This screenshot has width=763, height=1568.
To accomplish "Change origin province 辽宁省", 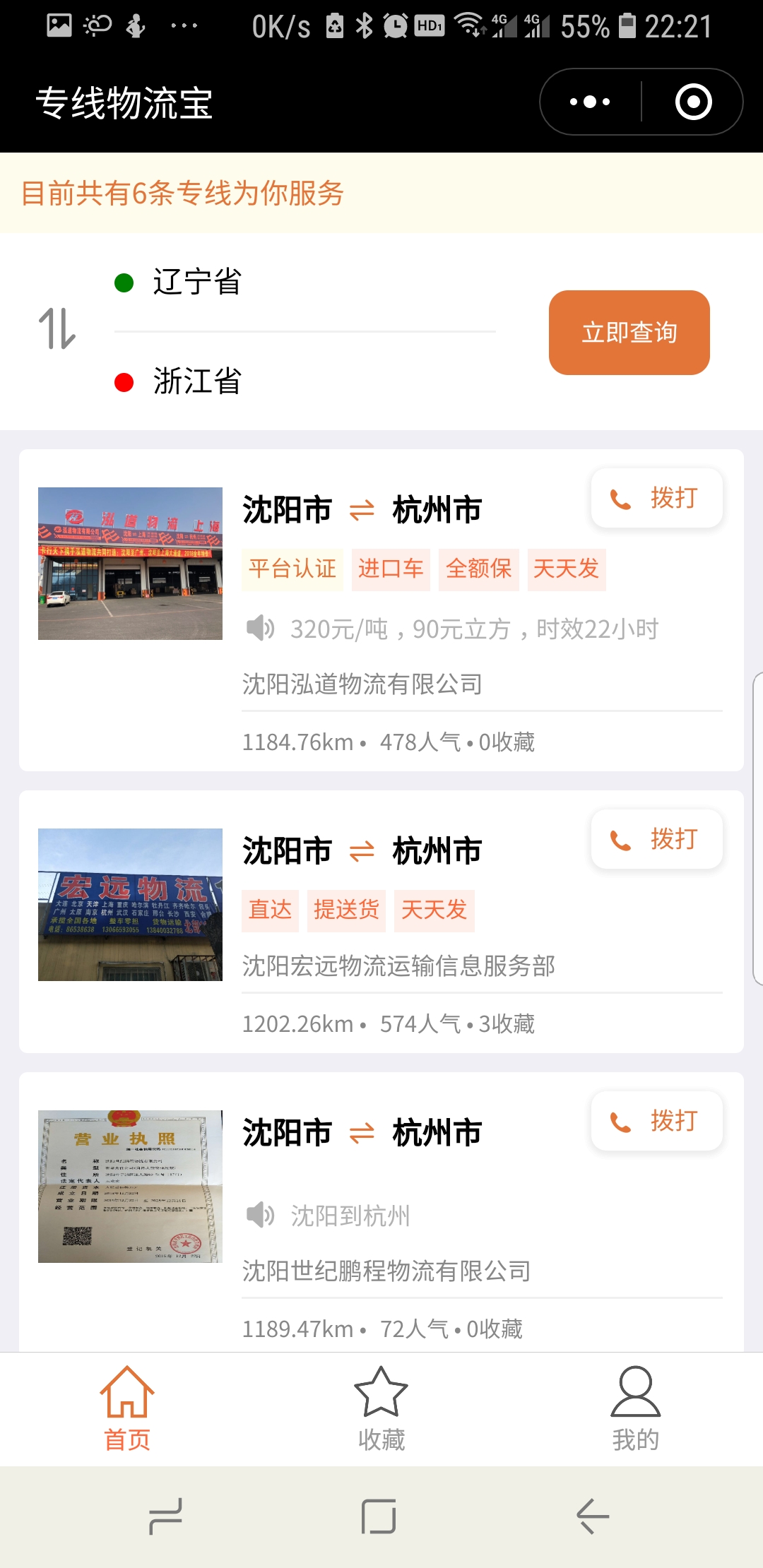I will 198,283.
